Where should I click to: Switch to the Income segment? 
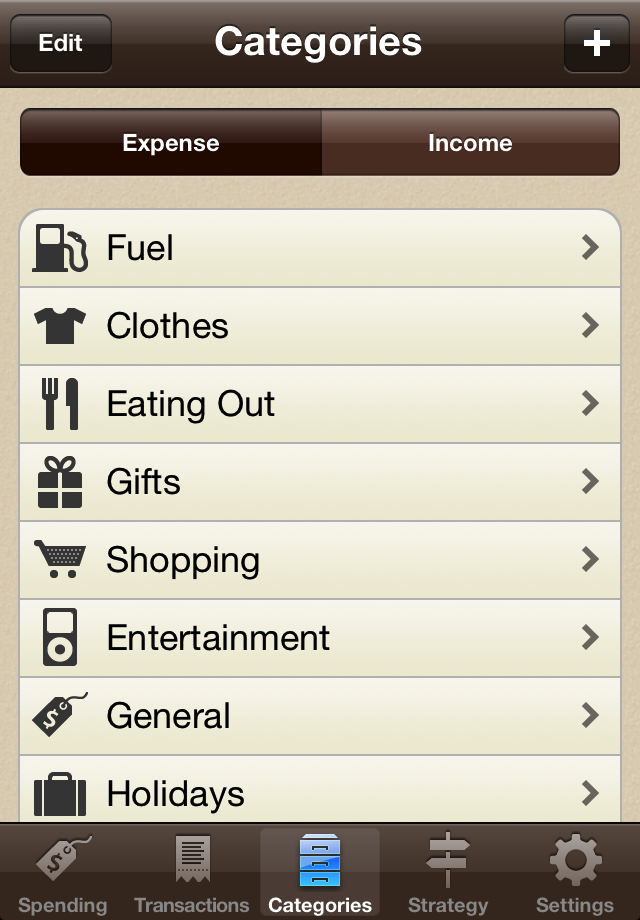(470, 143)
